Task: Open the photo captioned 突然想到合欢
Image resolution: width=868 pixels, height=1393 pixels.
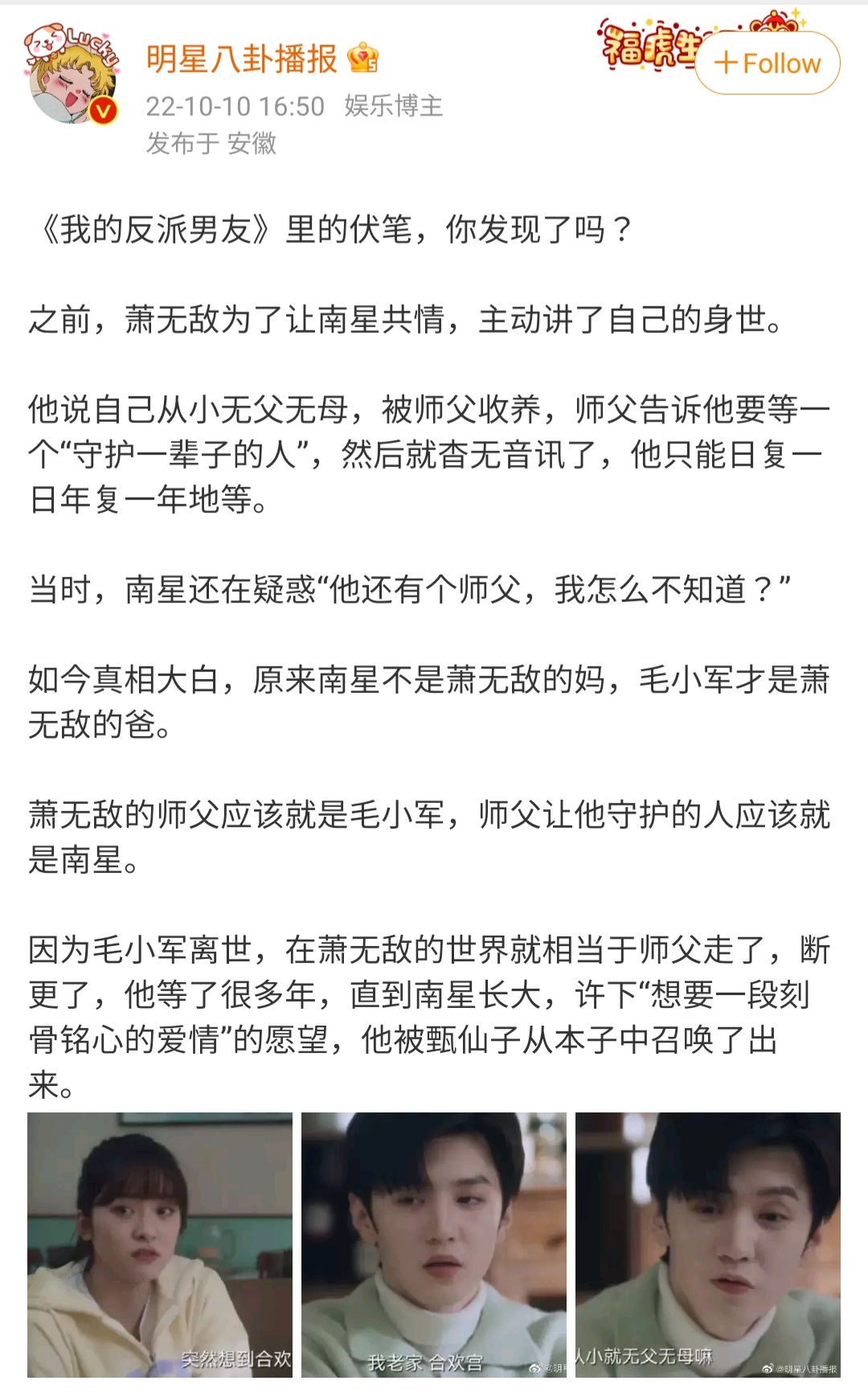Action: click(160, 1244)
